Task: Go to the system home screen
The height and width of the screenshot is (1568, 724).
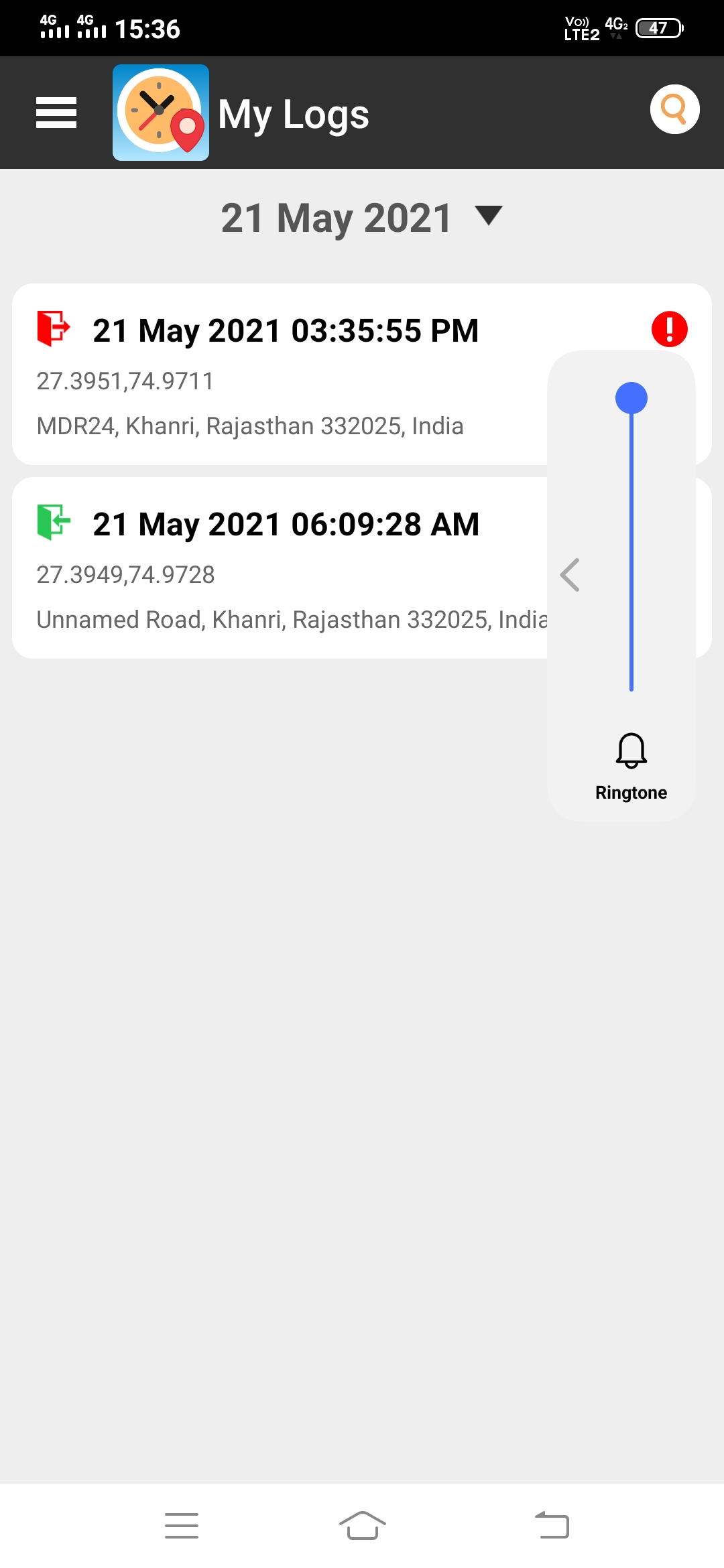Action: pos(362,1526)
